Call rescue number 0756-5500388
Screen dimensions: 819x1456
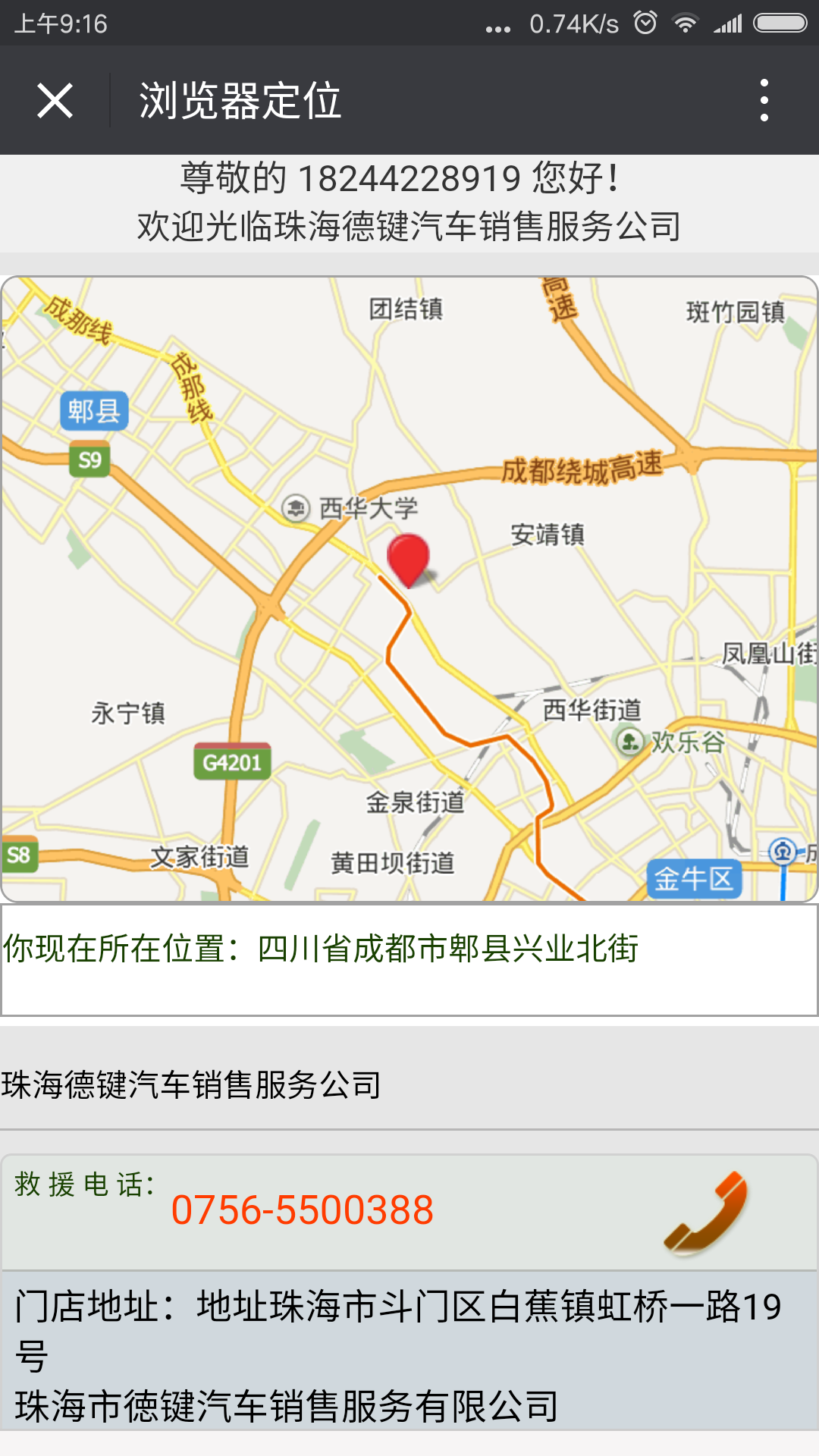[302, 1210]
